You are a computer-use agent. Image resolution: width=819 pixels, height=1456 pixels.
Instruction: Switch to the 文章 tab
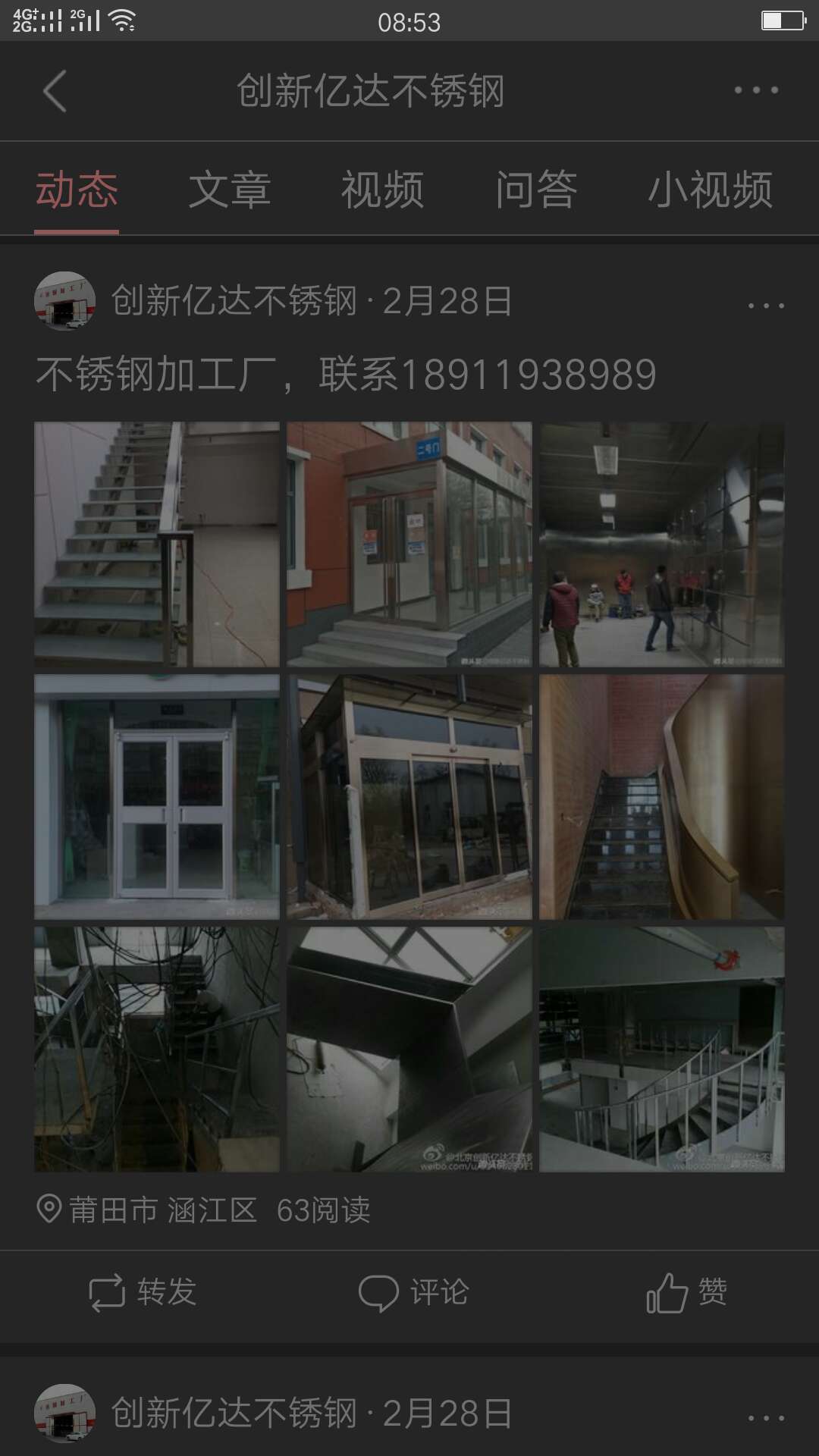[x=229, y=190]
